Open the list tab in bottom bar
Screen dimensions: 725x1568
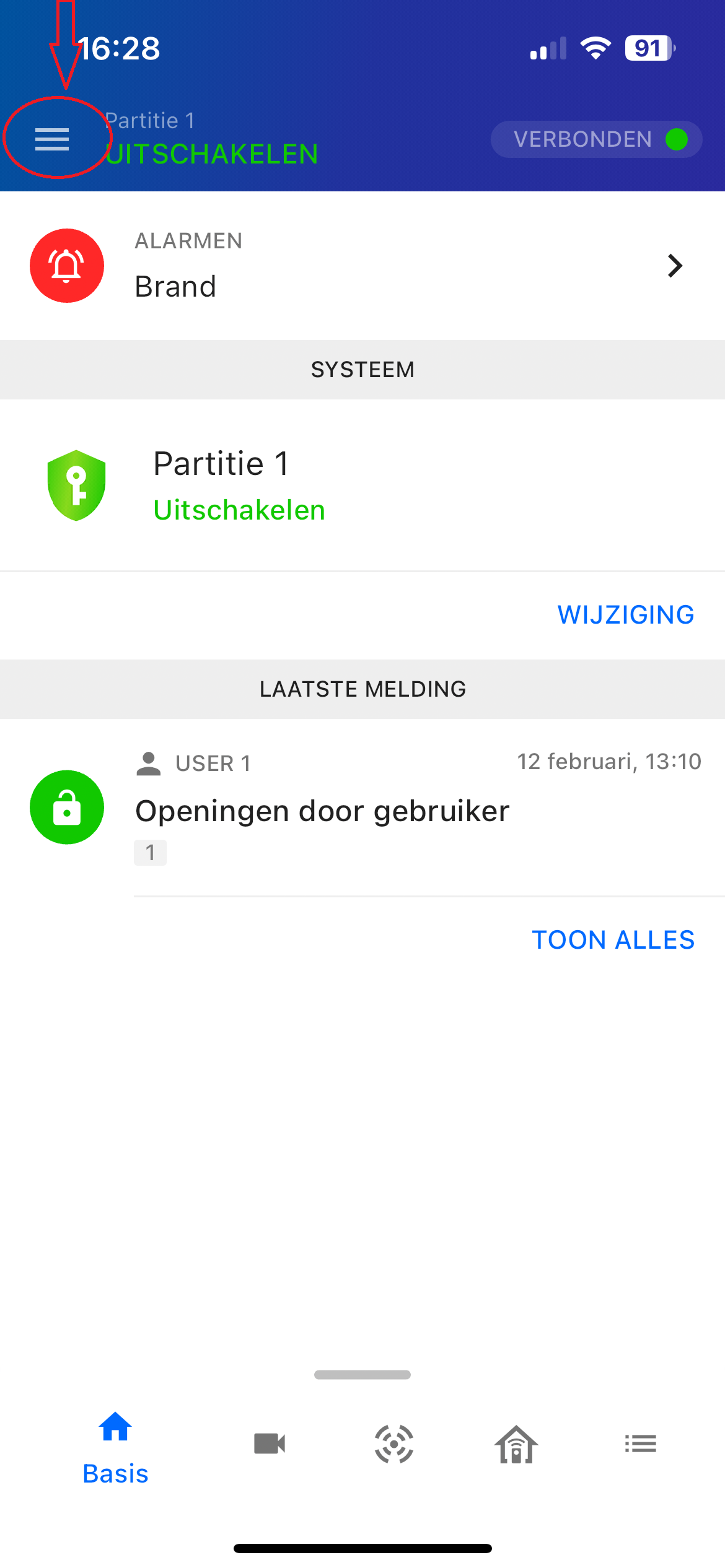point(640,1444)
